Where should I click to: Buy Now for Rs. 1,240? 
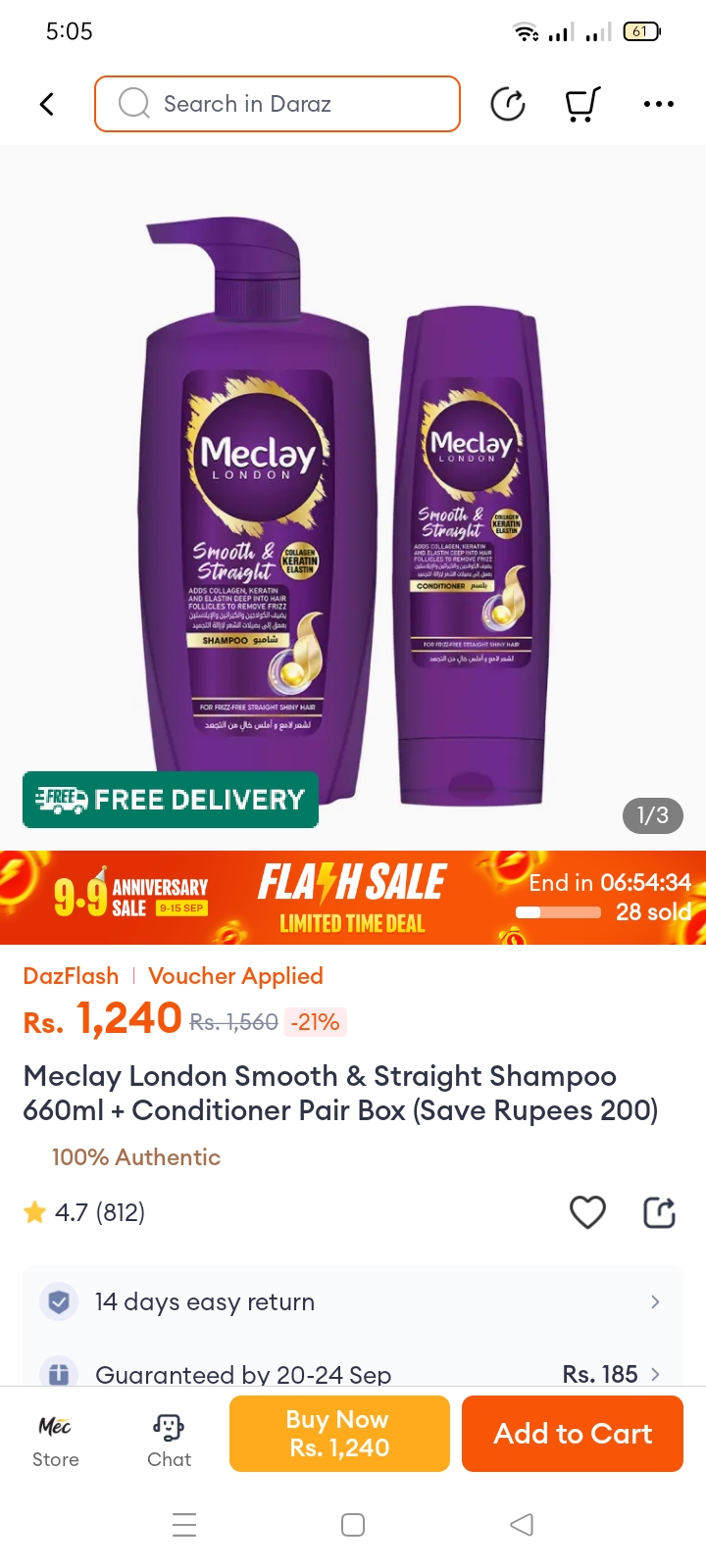(x=339, y=1434)
